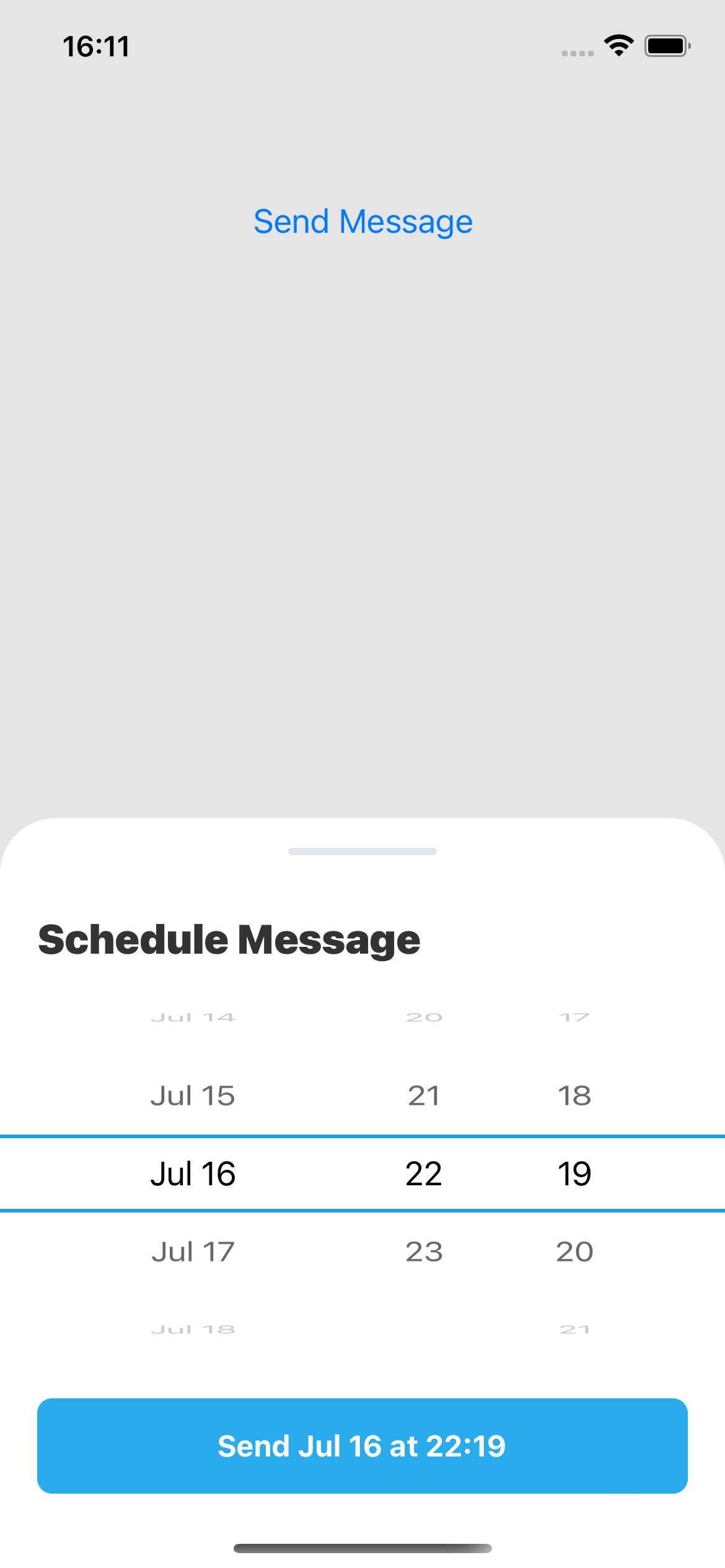Select Jul 17 in the date picker wheel

(x=193, y=1251)
